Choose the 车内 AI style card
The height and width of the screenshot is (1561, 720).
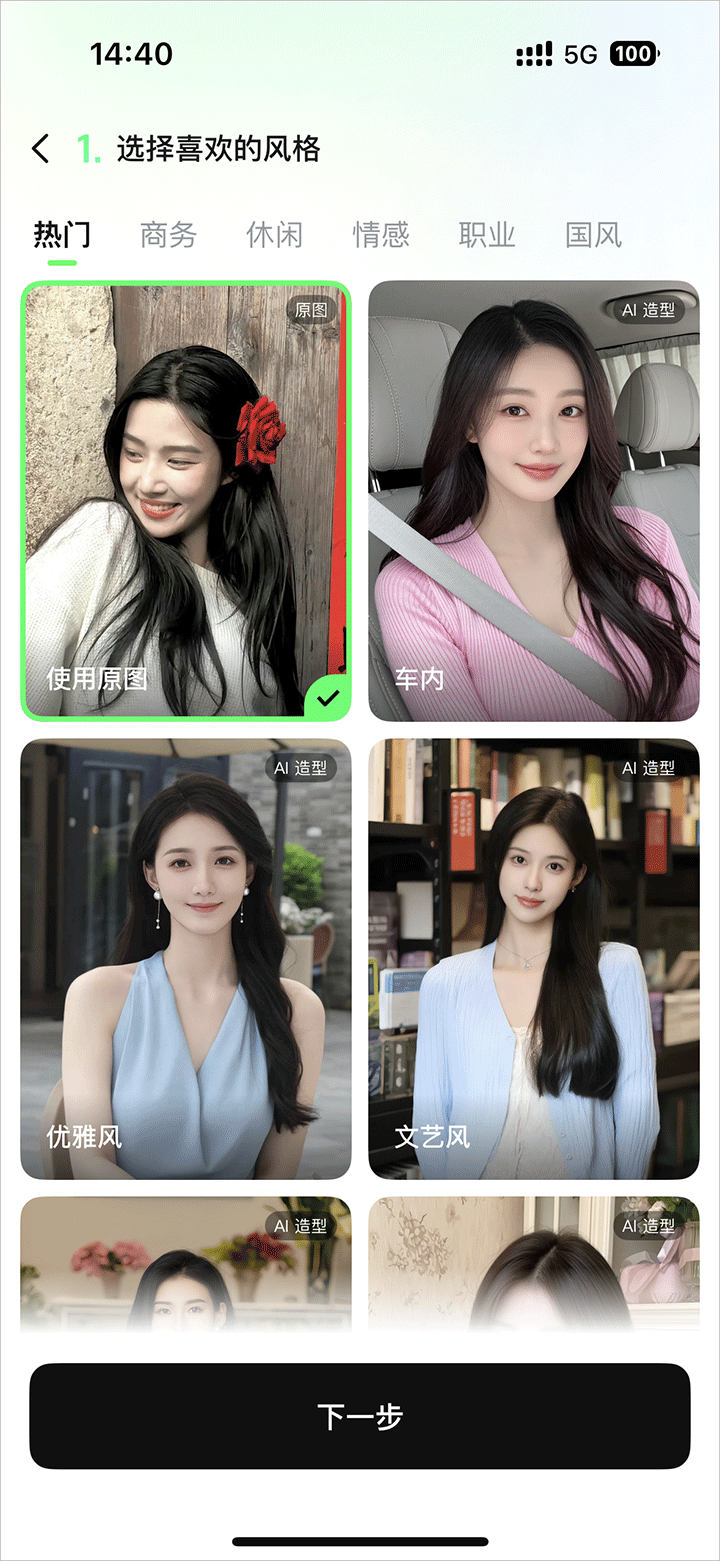click(534, 500)
